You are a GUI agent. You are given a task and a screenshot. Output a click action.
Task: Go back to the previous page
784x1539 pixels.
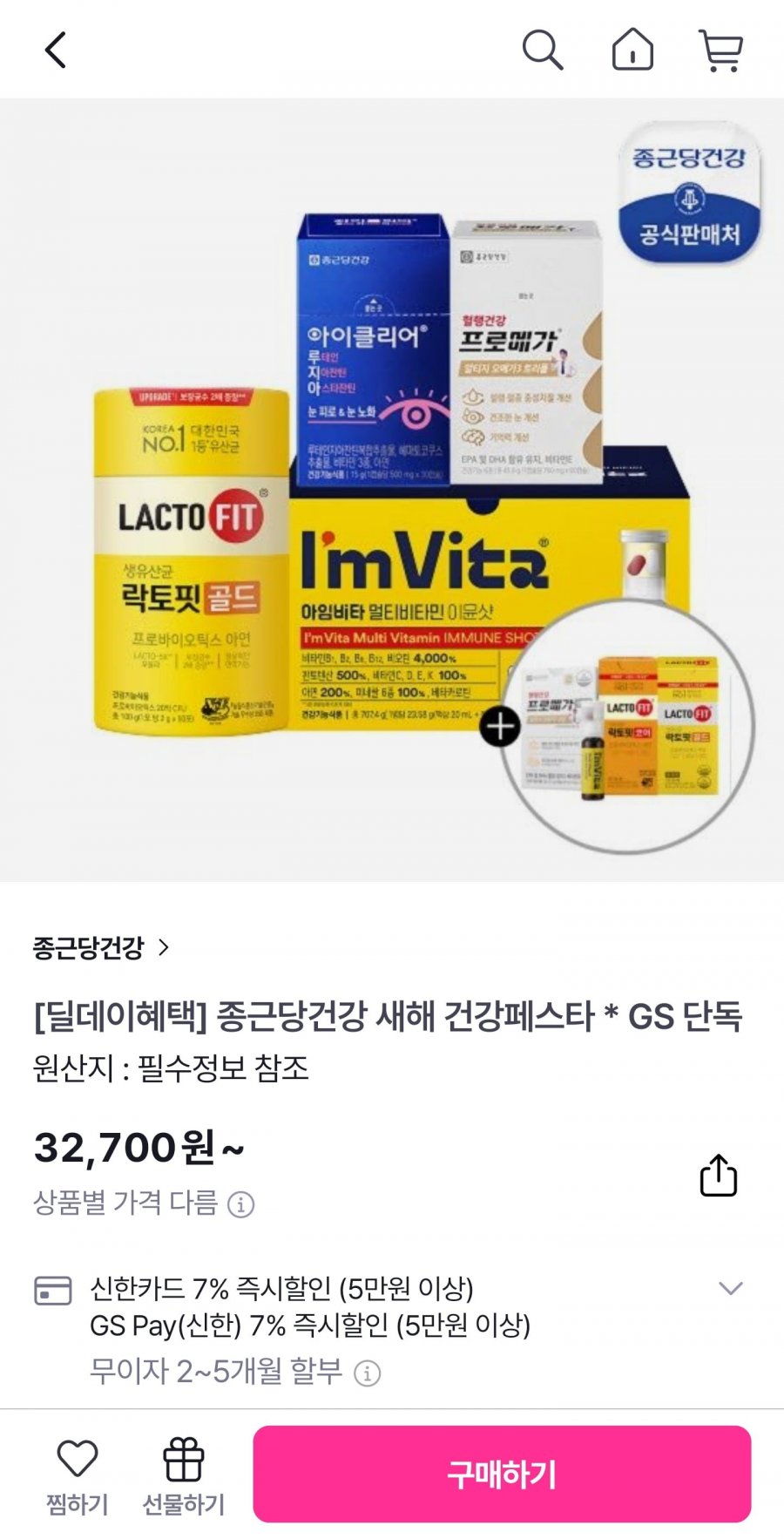[x=56, y=50]
